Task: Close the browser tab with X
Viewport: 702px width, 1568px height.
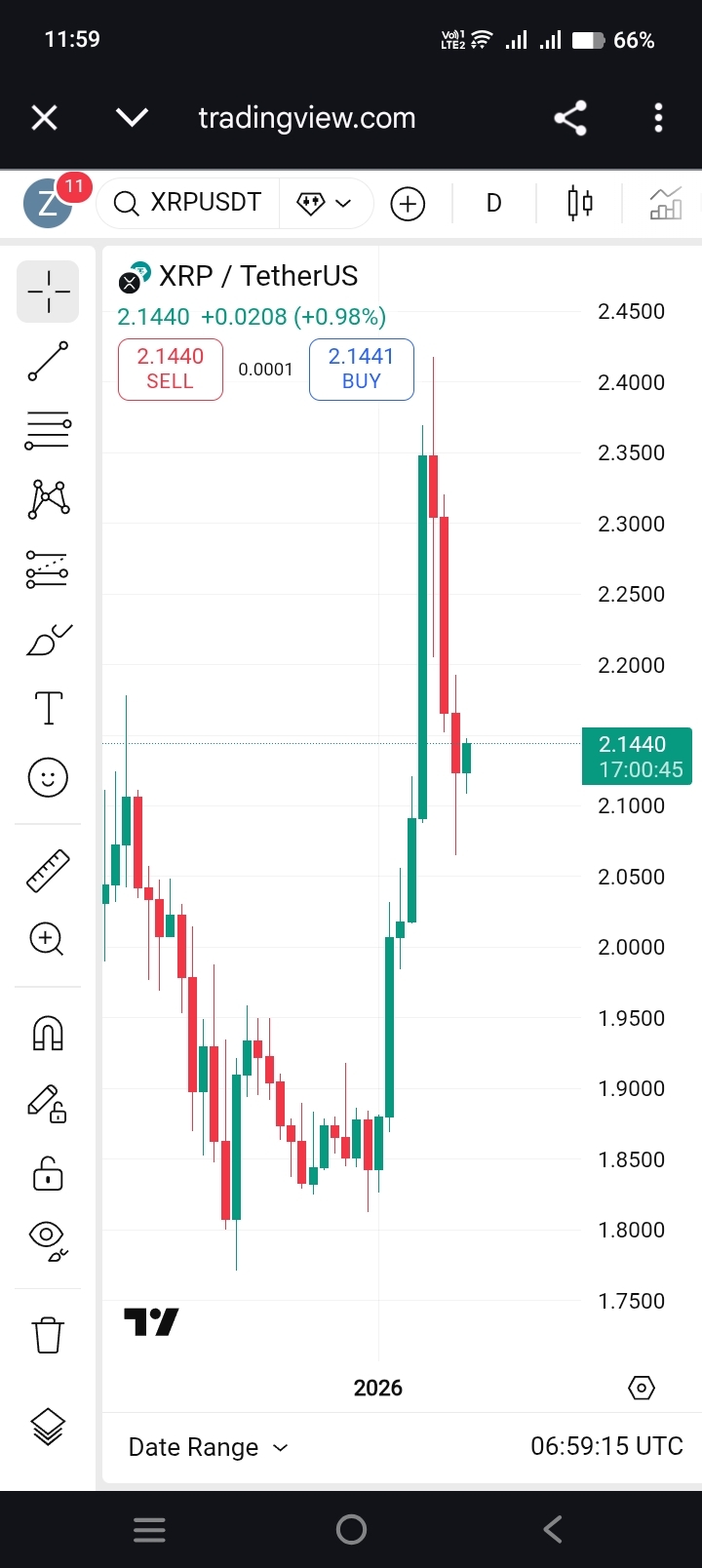Action: 45,118
